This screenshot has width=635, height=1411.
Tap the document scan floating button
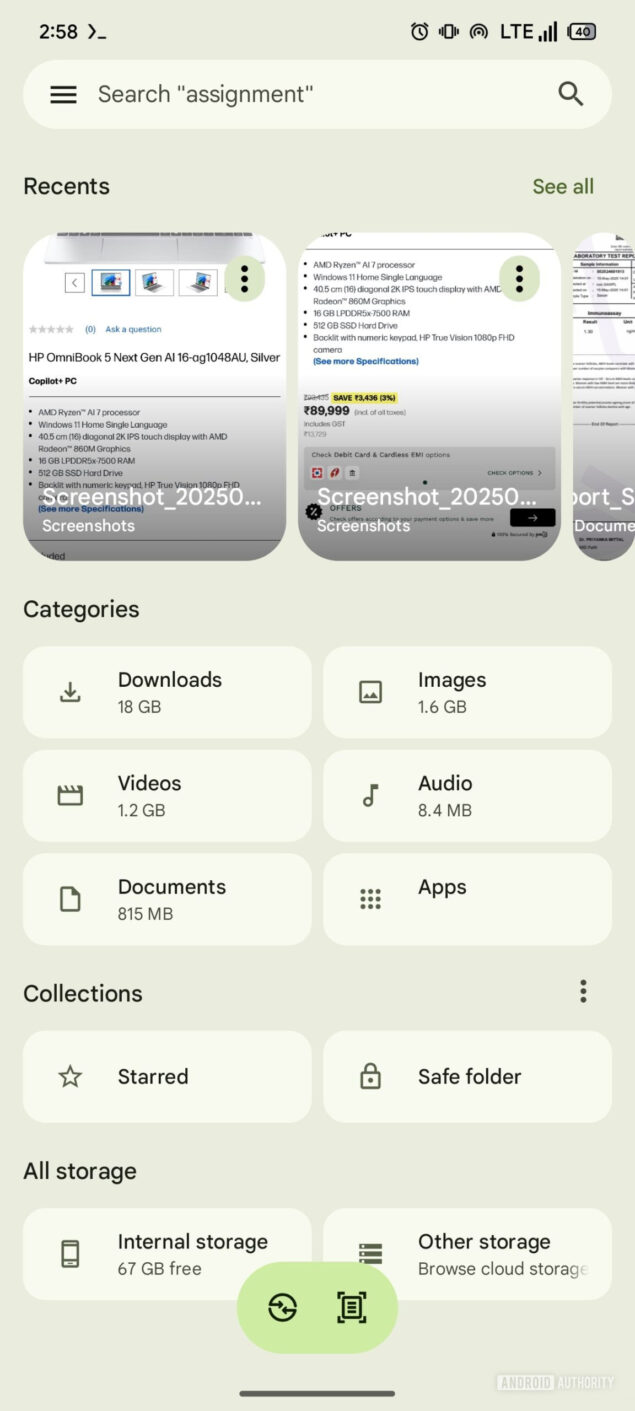coord(352,1307)
